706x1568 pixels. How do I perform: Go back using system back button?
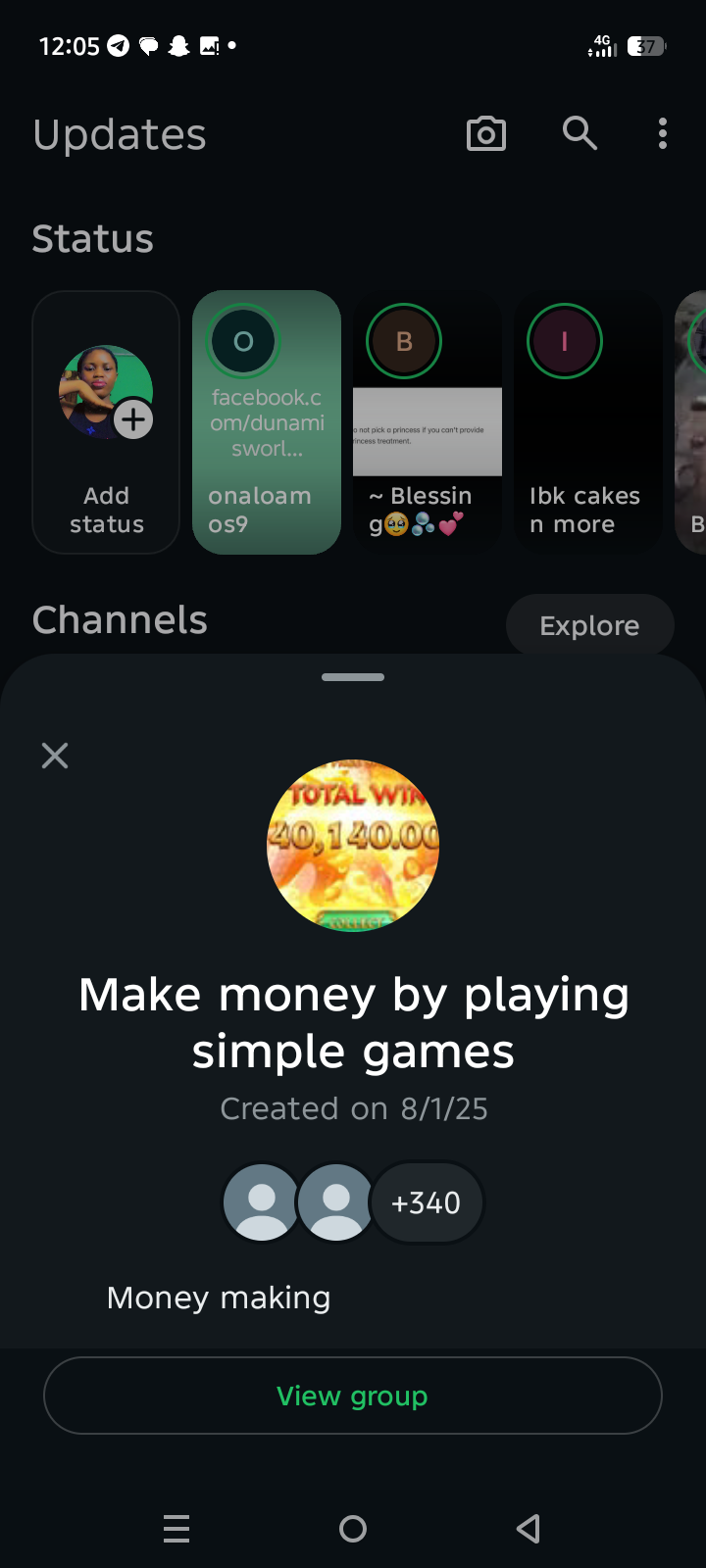click(x=529, y=1529)
